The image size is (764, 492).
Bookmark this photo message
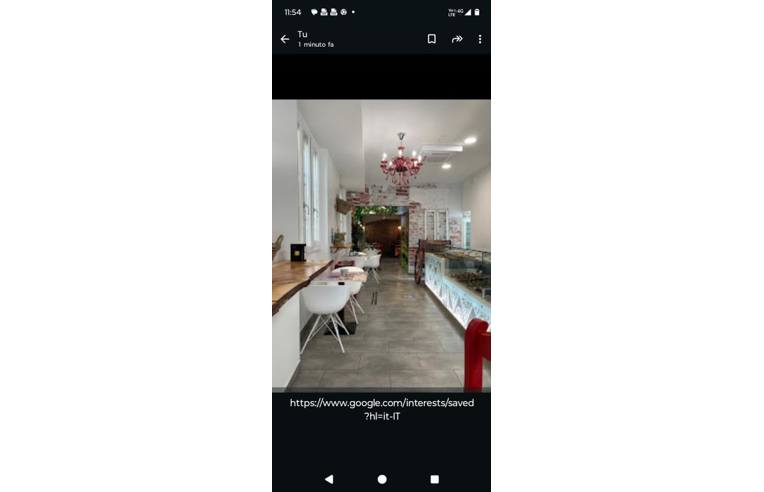(431, 39)
